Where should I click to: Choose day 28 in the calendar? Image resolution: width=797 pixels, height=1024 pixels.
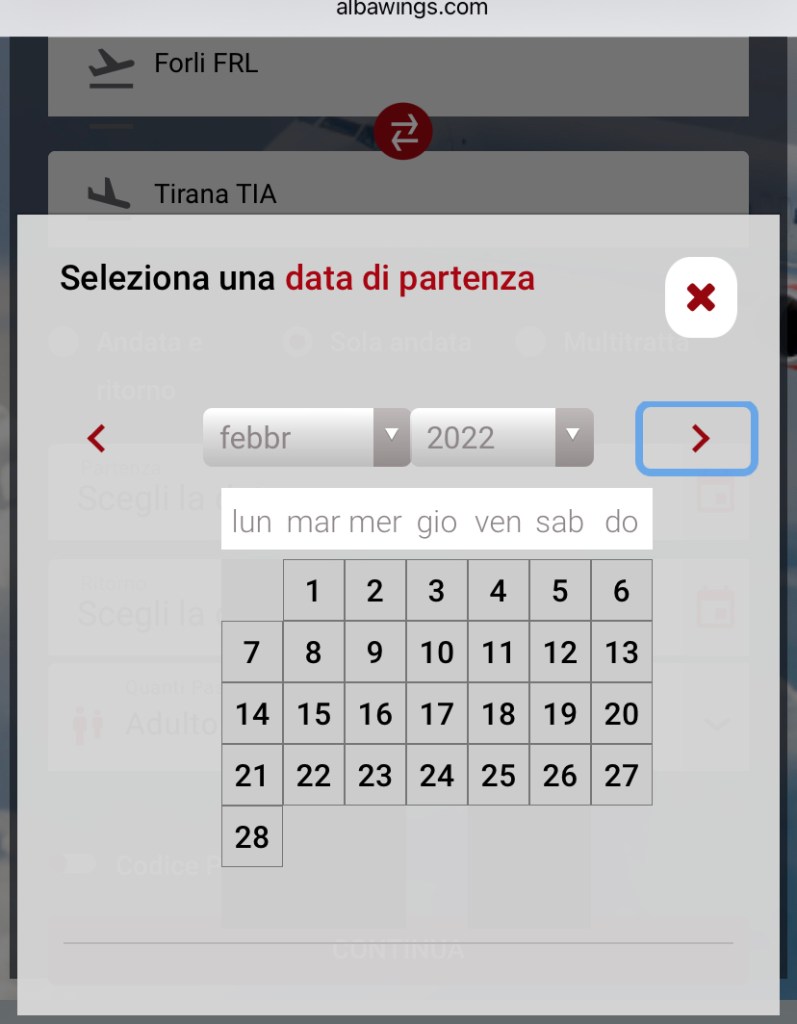pos(252,837)
